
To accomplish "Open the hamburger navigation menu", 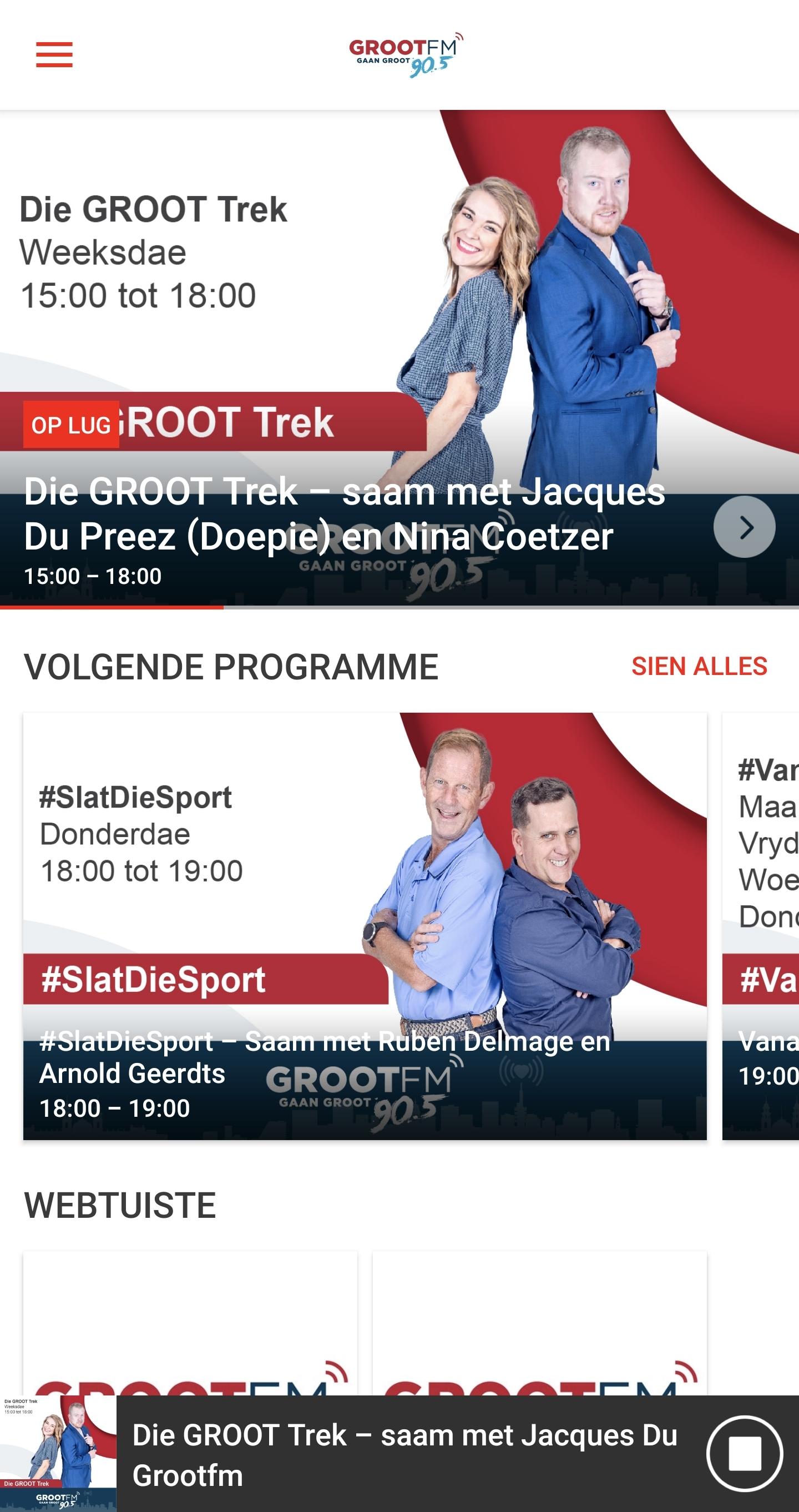I will [55, 54].
